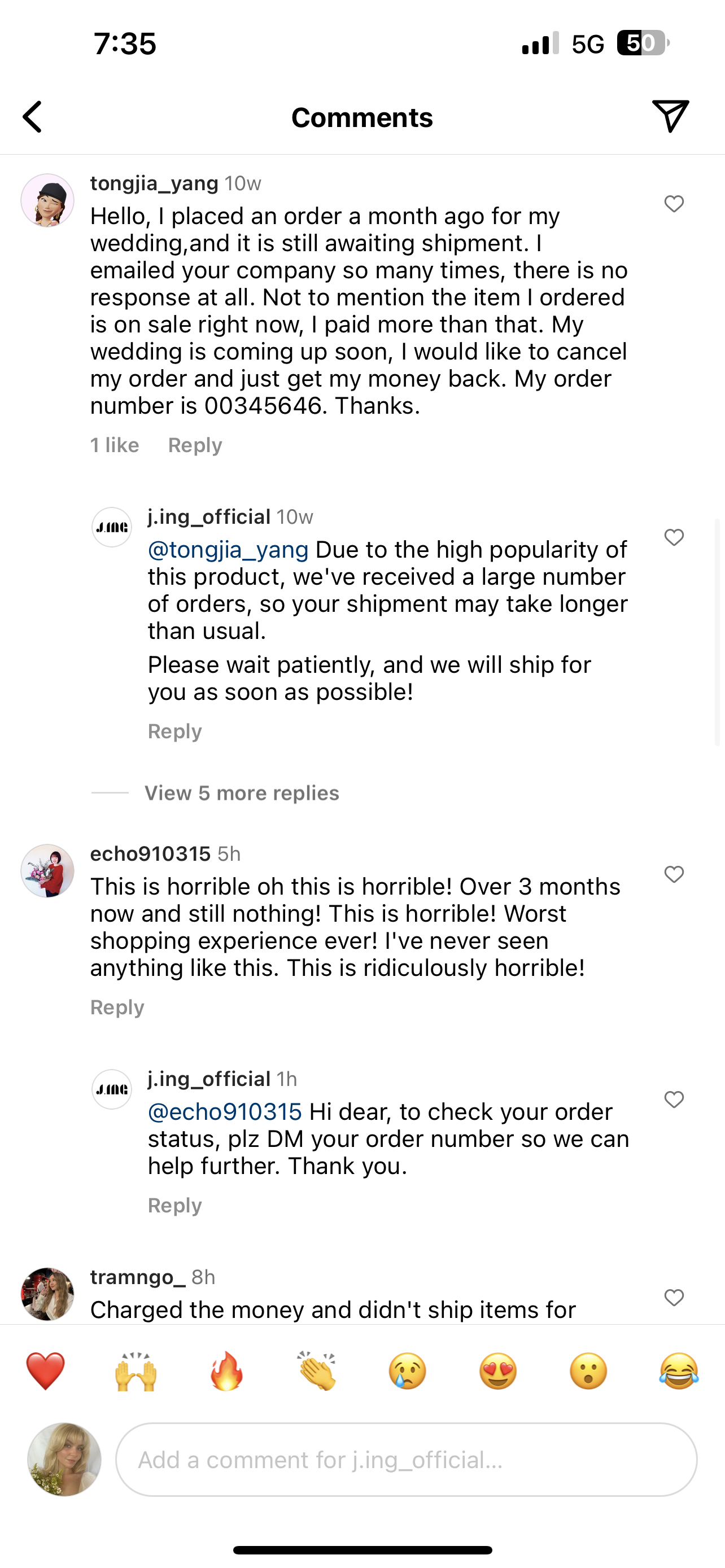This screenshot has width=725, height=1568.
Task: Like tramngo_'s comment
Action: point(674,1298)
